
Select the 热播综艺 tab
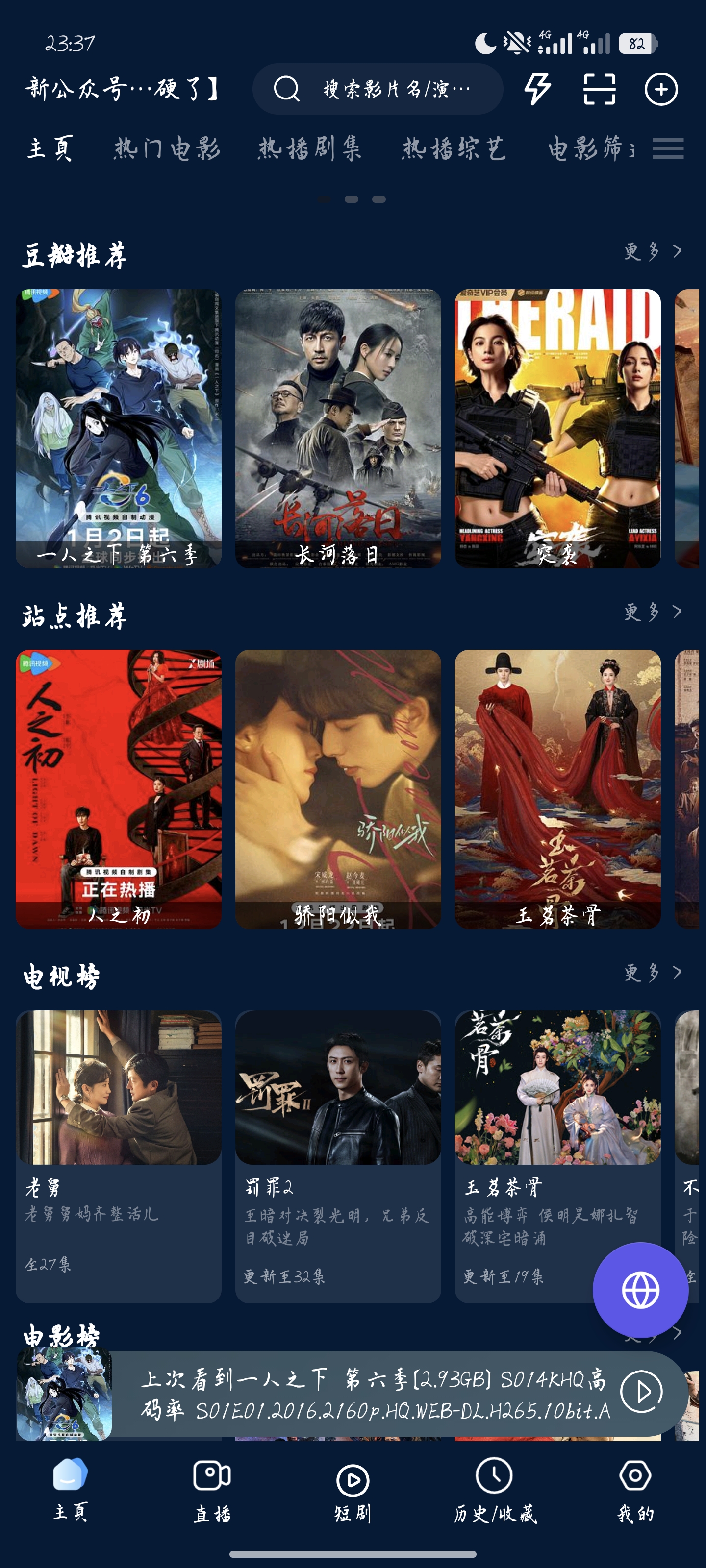click(x=454, y=148)
